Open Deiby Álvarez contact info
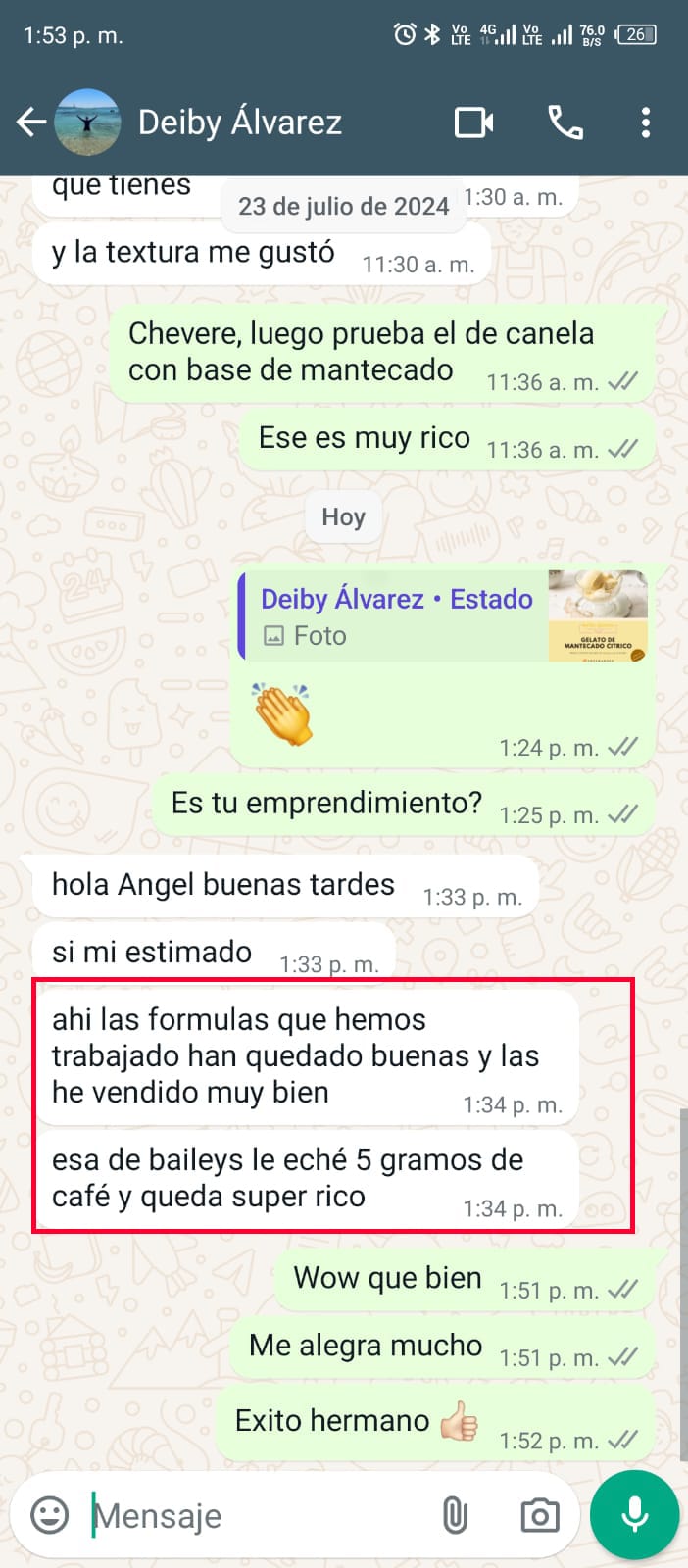 (x=240, y=122)
